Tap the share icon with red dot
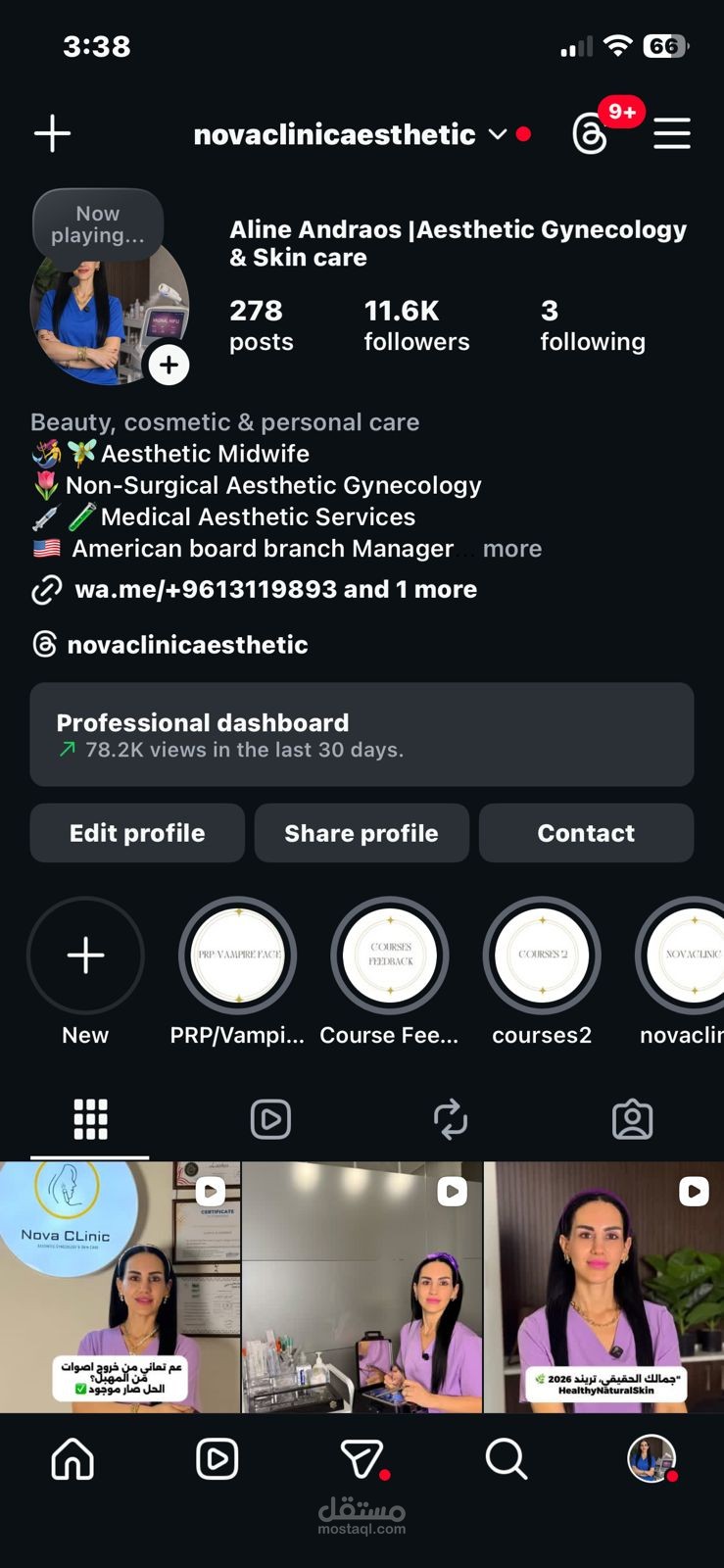The width and height of the screenshot is (724, 1568). (x=362, y=1458)
